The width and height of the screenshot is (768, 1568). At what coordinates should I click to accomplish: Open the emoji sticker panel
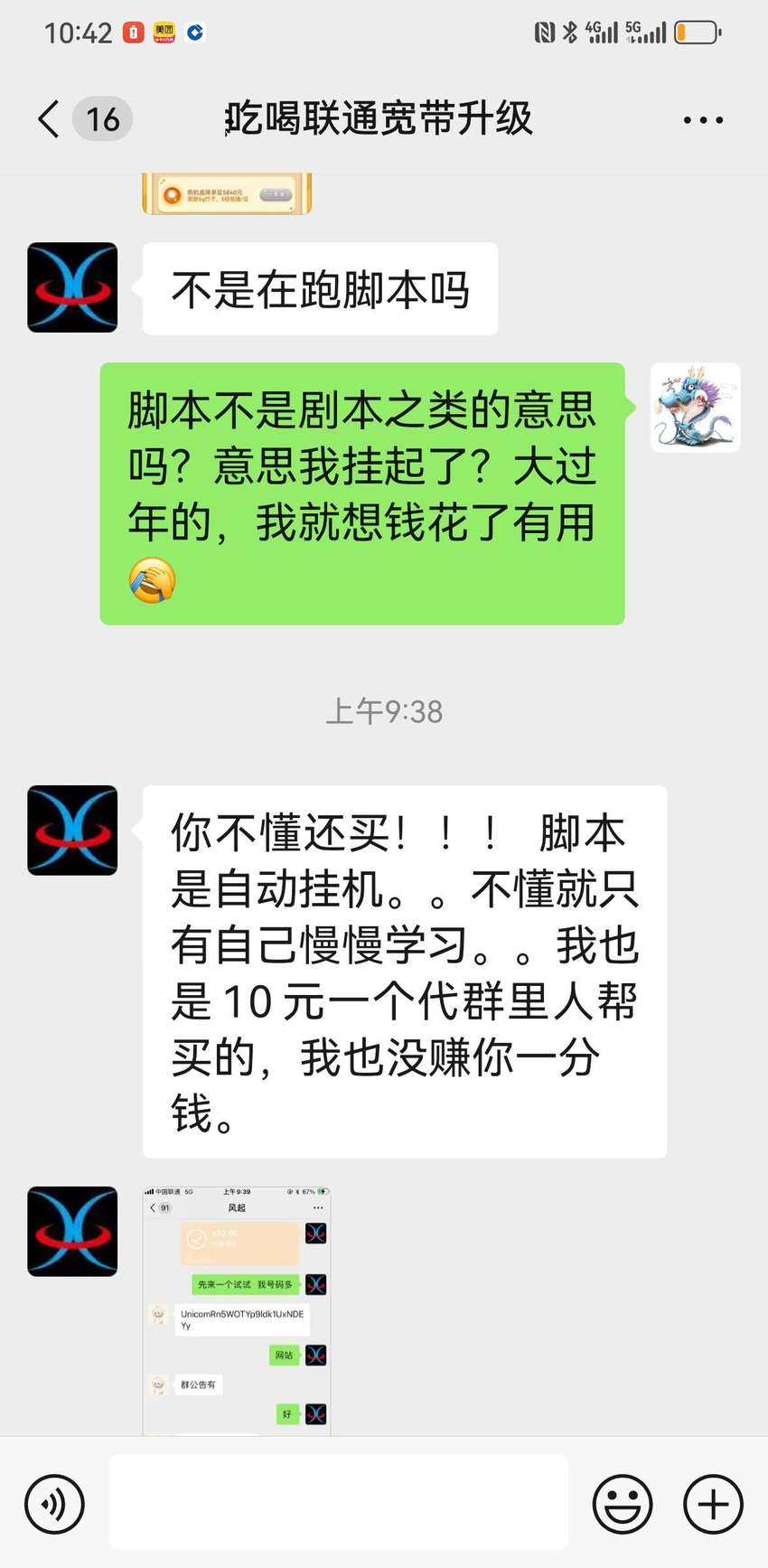click(623, 1505)
